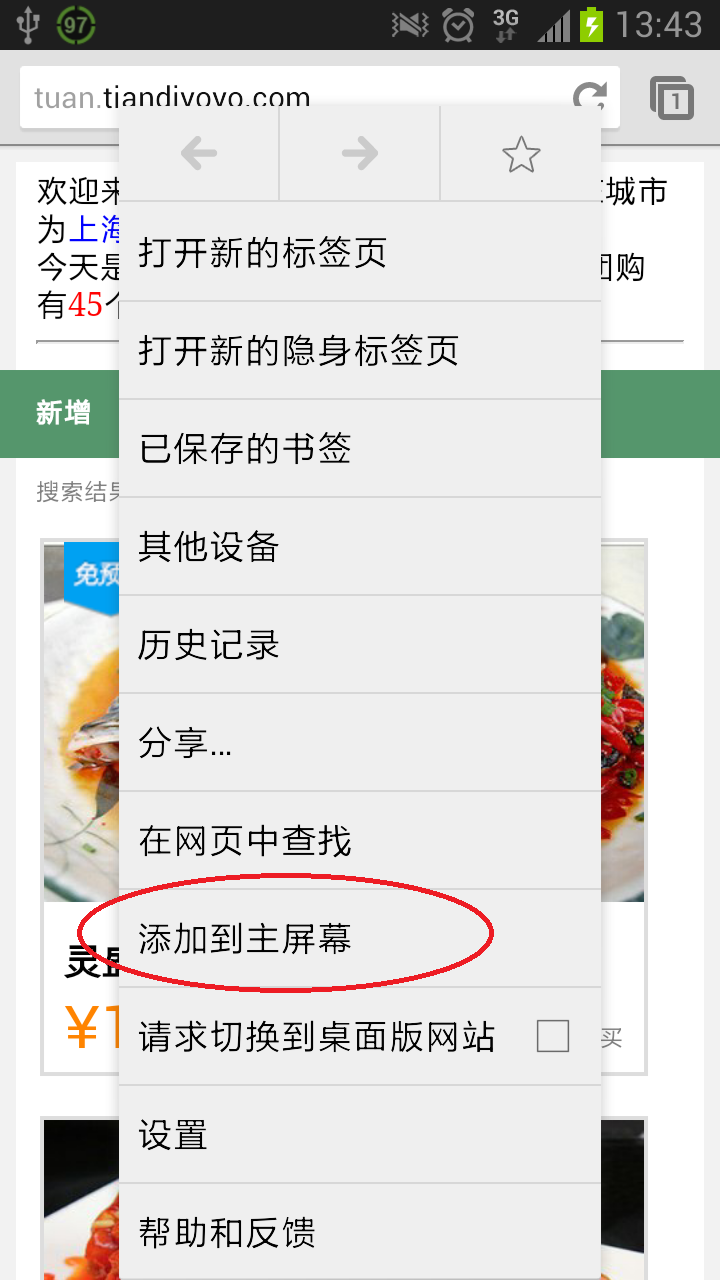720x1280 pixels.
Task: Open 帮助和反馈
Action: coord(360,1232)
